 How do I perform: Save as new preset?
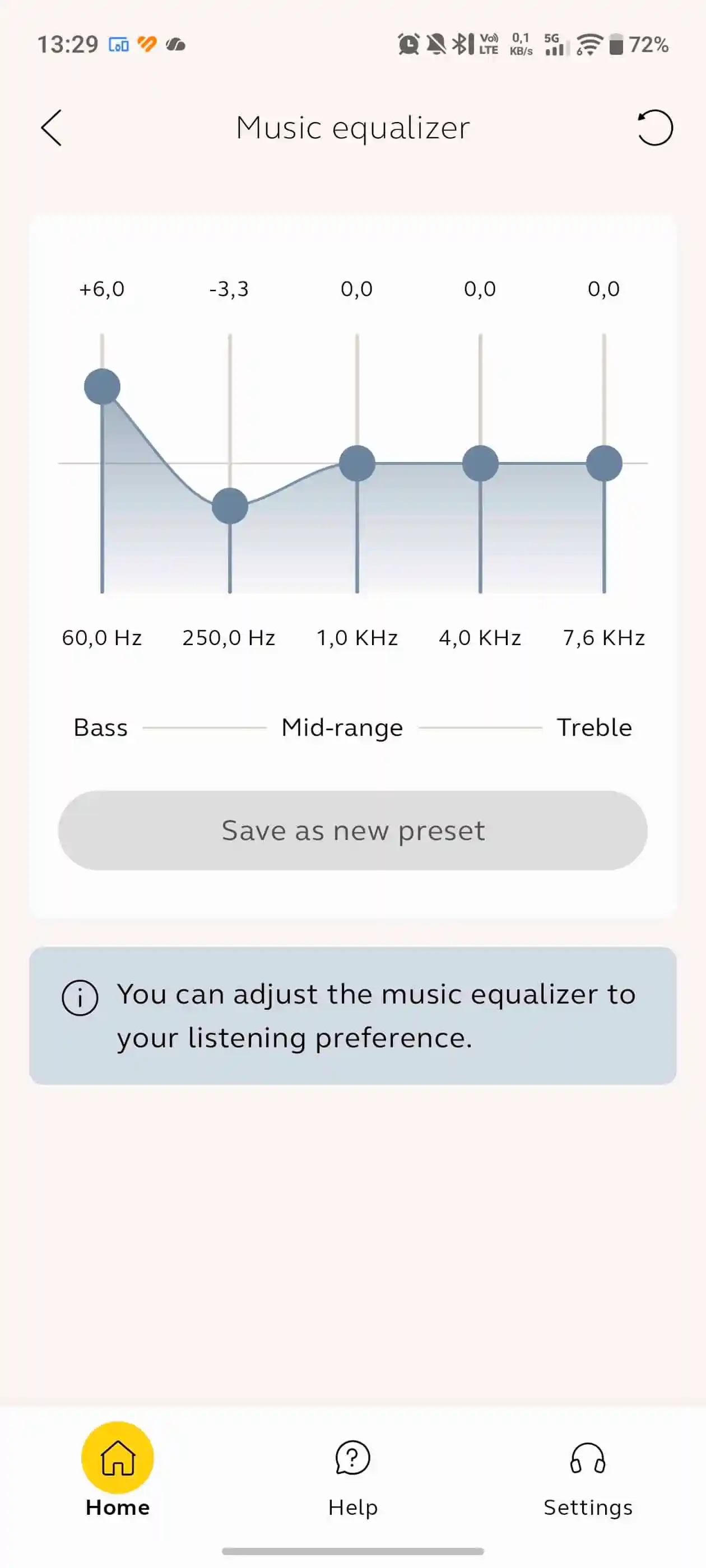point(352,830)
